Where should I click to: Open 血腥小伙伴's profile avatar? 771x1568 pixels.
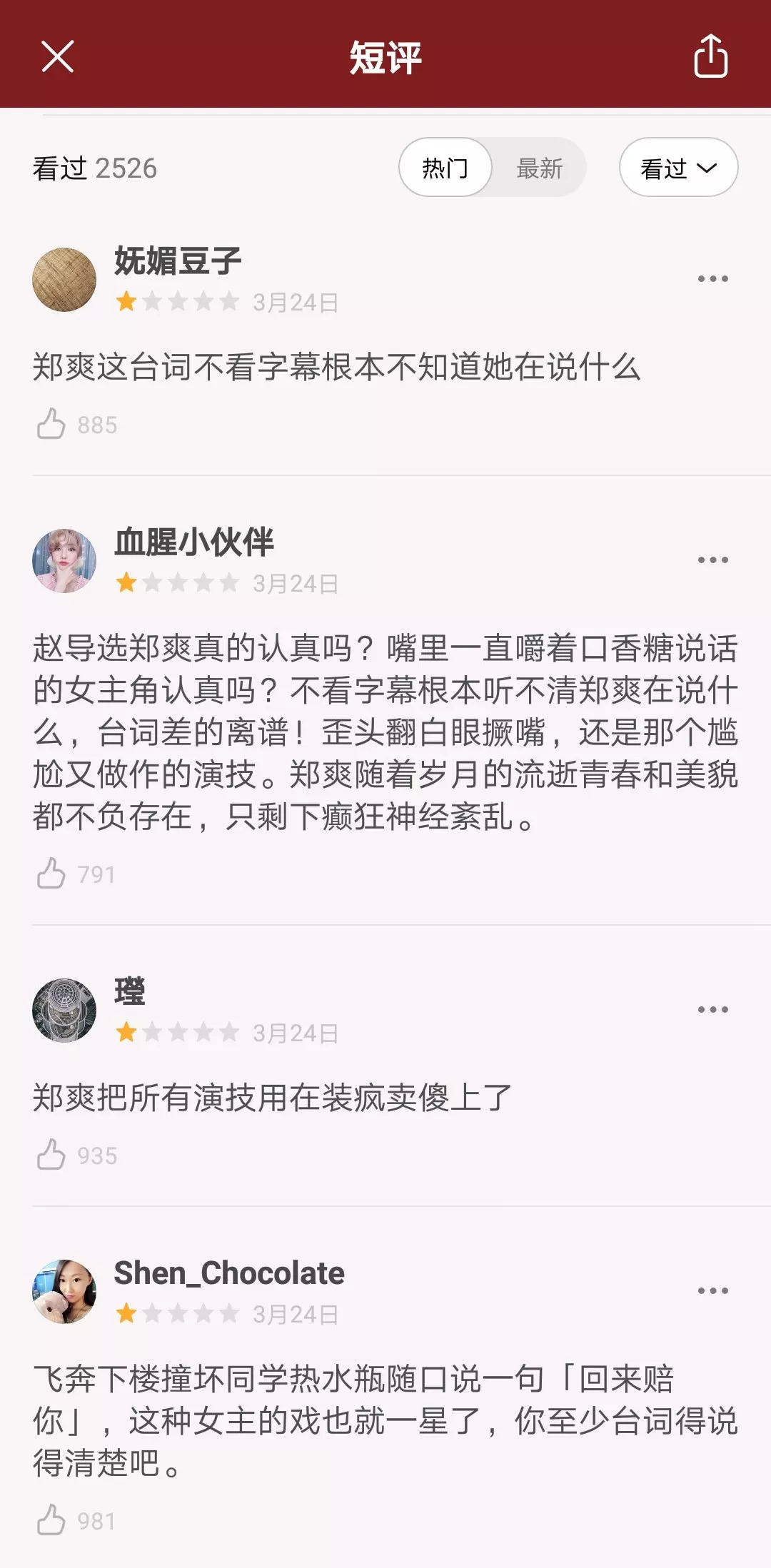[64, 560]
